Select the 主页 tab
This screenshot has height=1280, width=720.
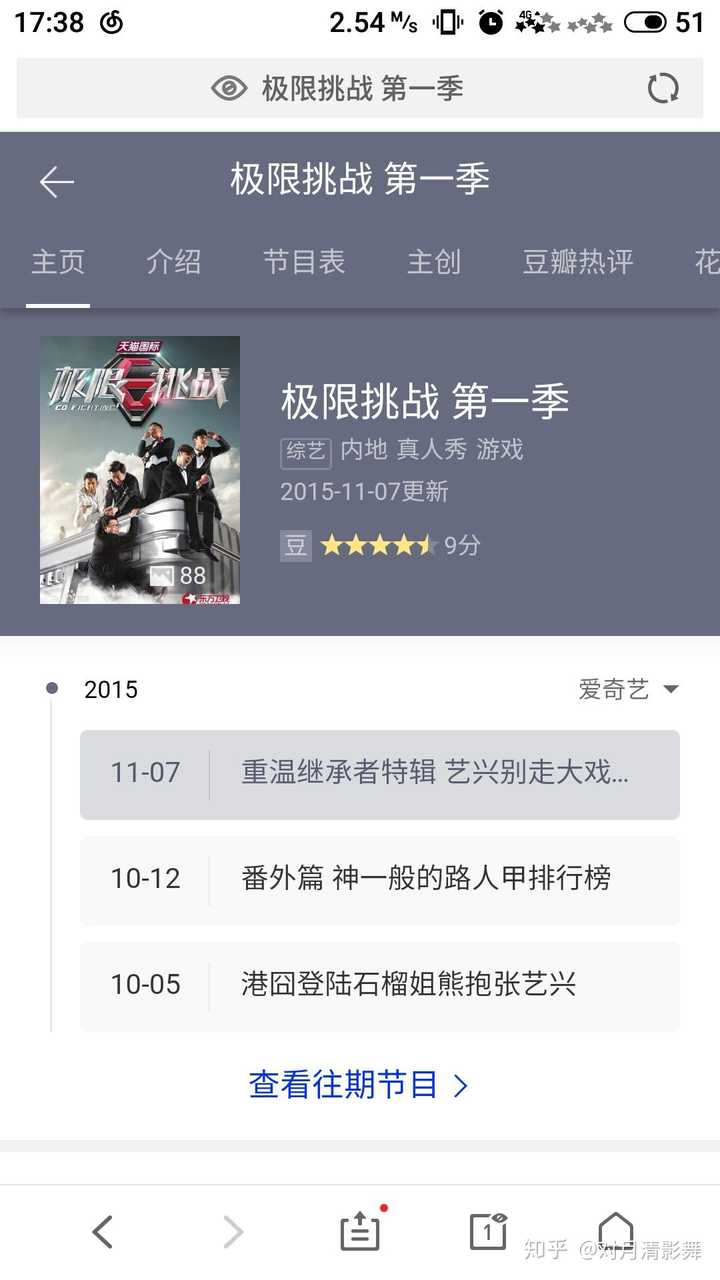[x=58, y=262]
